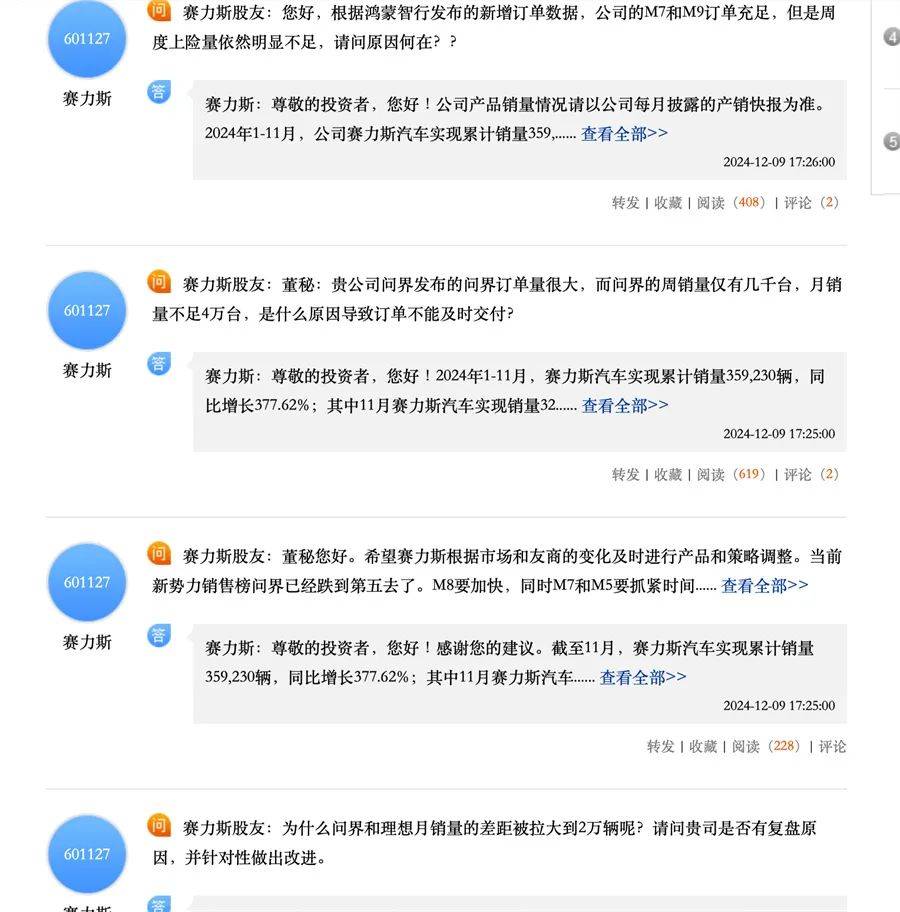
Task: Forward the post with 228 reads
Action: tap(660, 746)
